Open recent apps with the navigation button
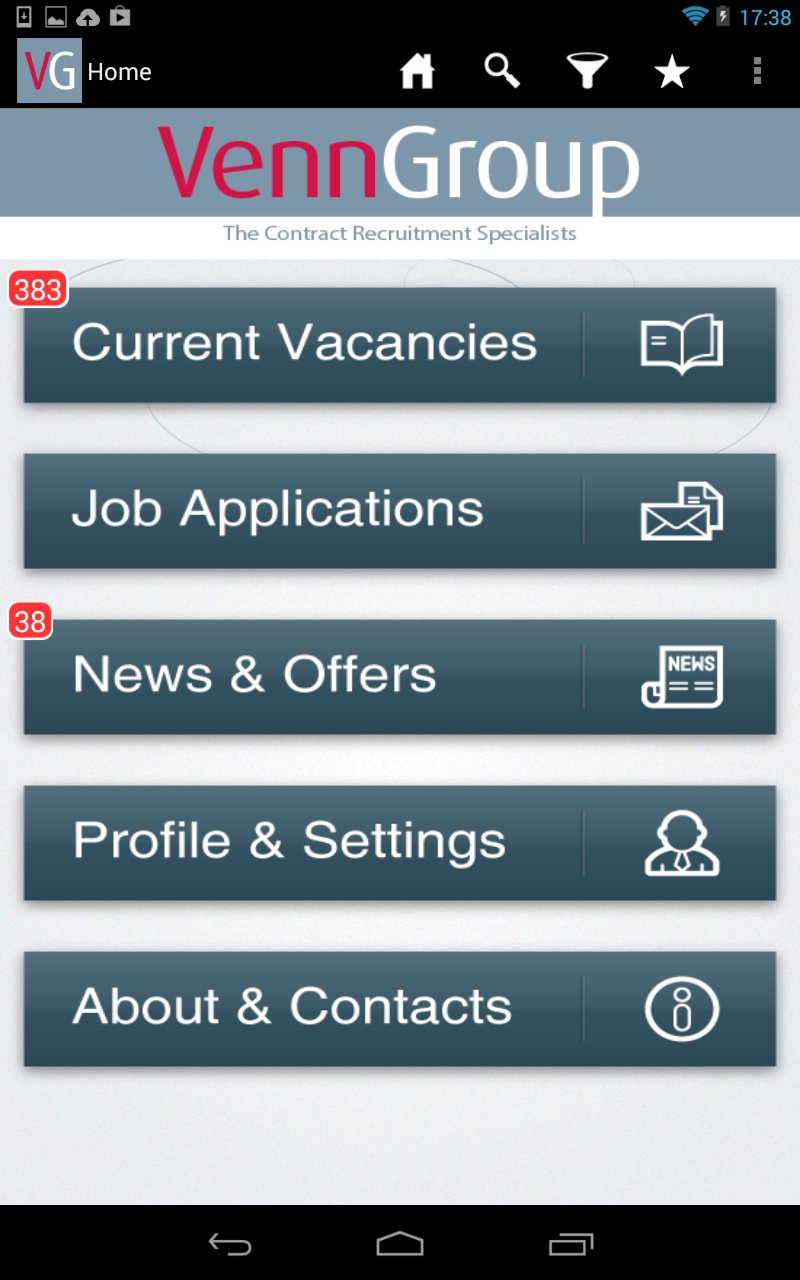This screenshot has width=800, height=1280. [x=570, y=1244]
